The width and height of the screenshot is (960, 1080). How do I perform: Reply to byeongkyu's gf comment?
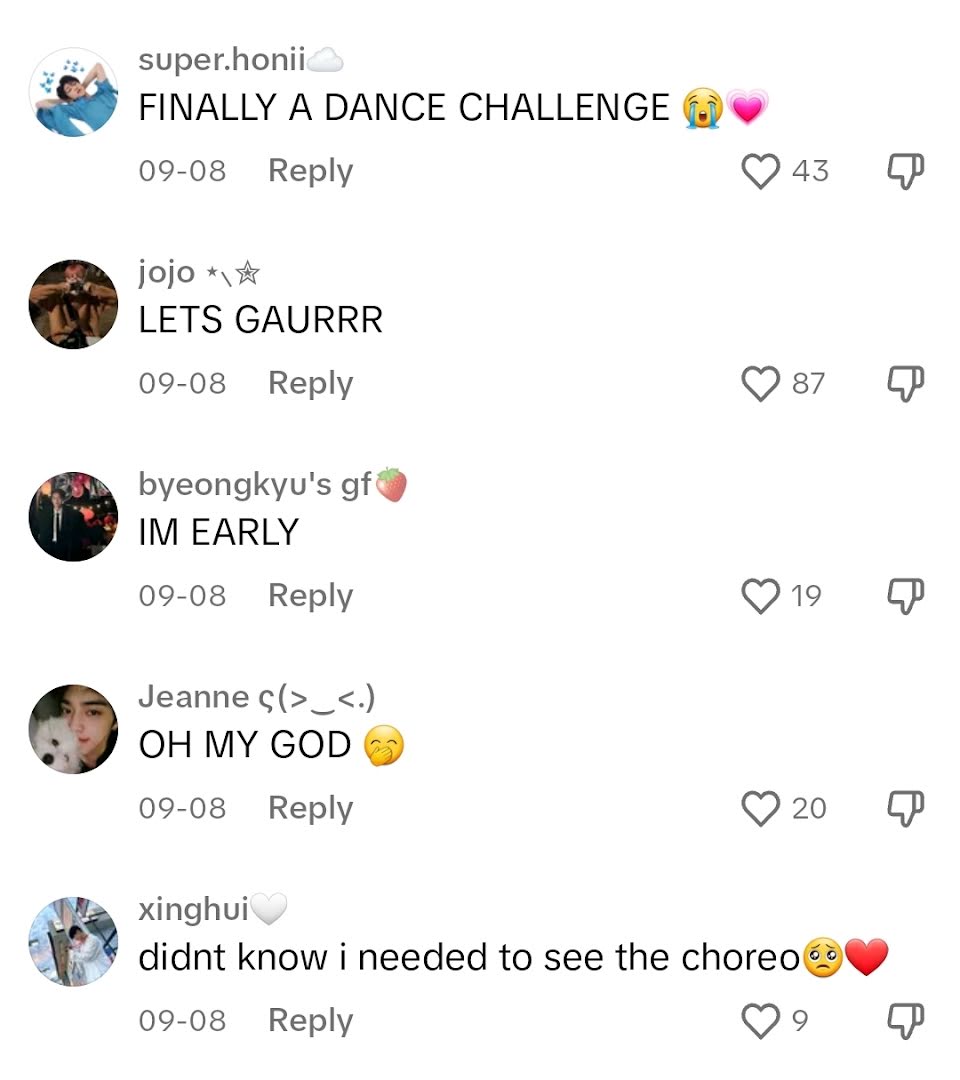pyautogui.click(x=311, y=596)
